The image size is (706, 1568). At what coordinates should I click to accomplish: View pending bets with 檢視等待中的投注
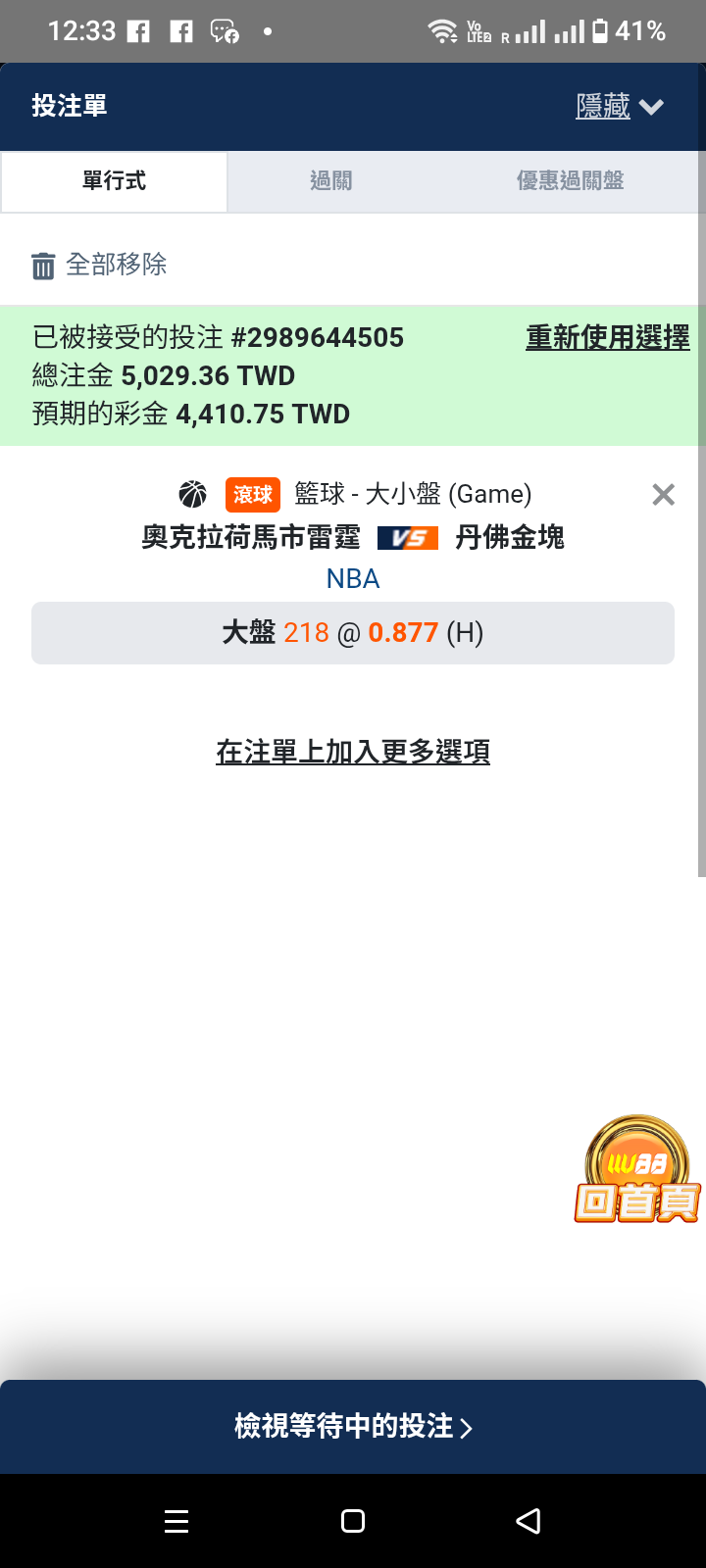tap(353, 1426)
